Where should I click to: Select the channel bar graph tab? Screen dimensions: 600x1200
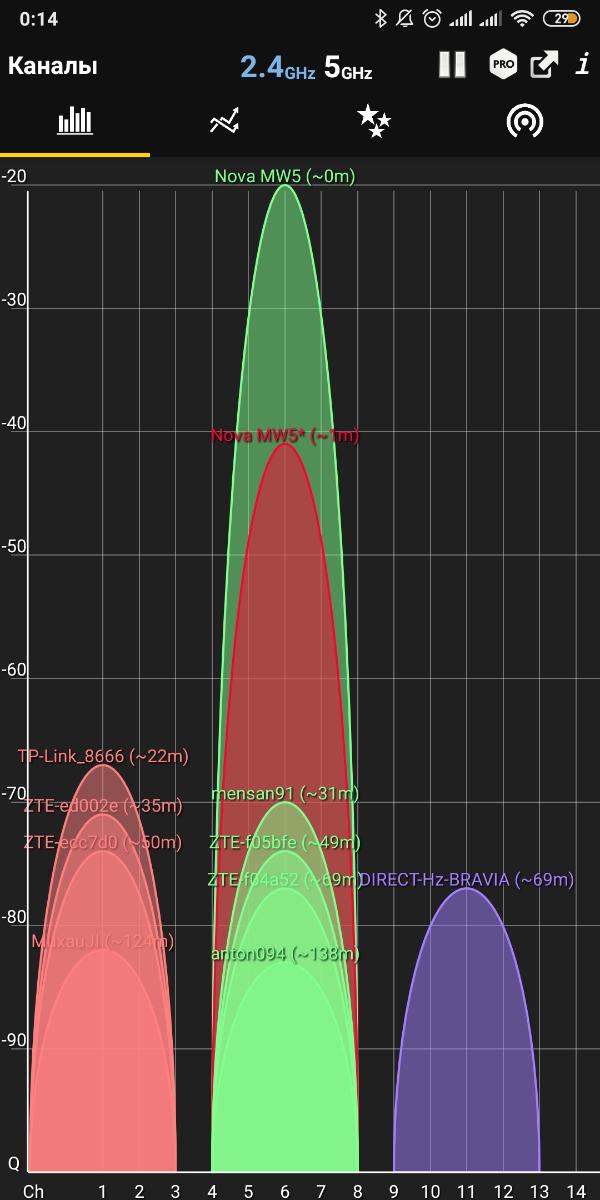click(x=75, y=121)
